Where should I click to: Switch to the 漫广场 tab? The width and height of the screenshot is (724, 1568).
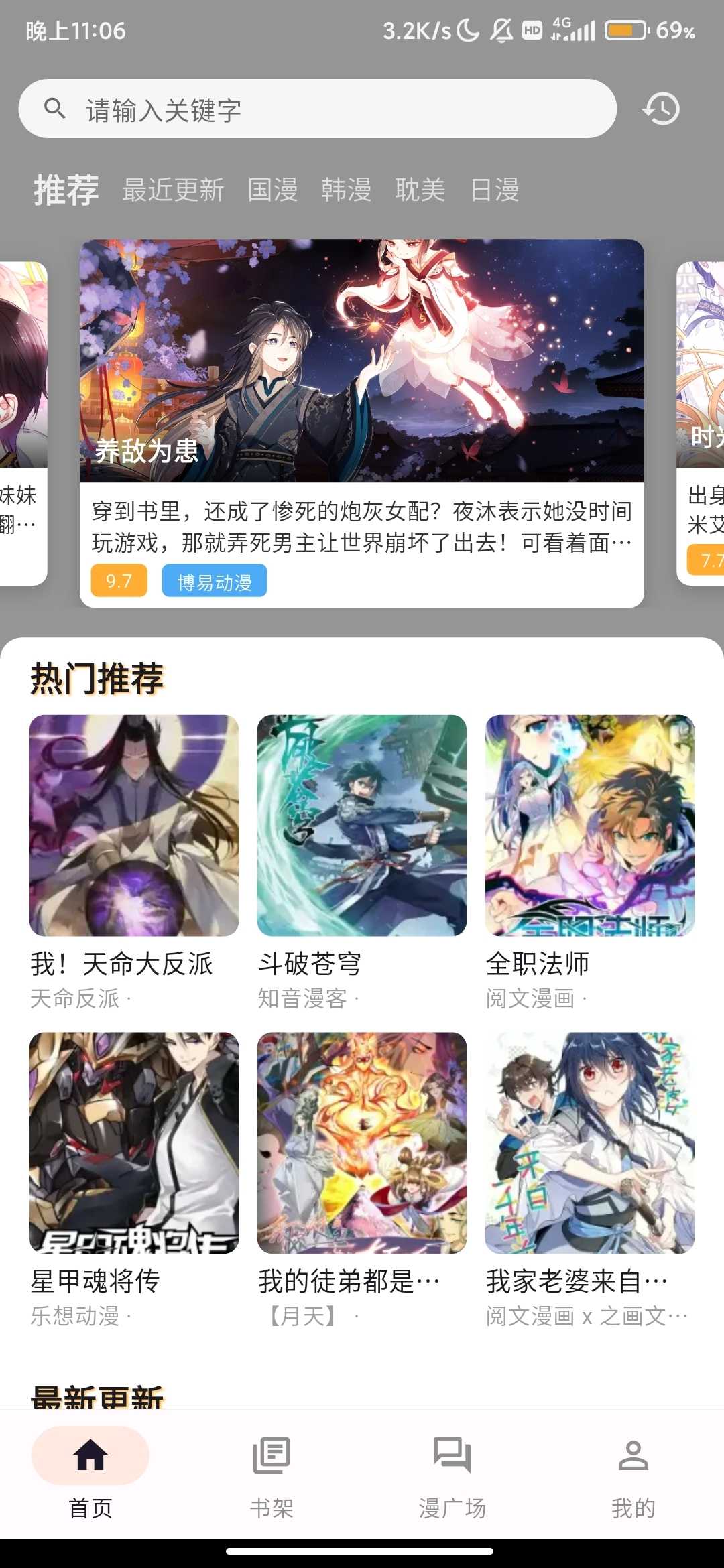(x=452, y=1472)
